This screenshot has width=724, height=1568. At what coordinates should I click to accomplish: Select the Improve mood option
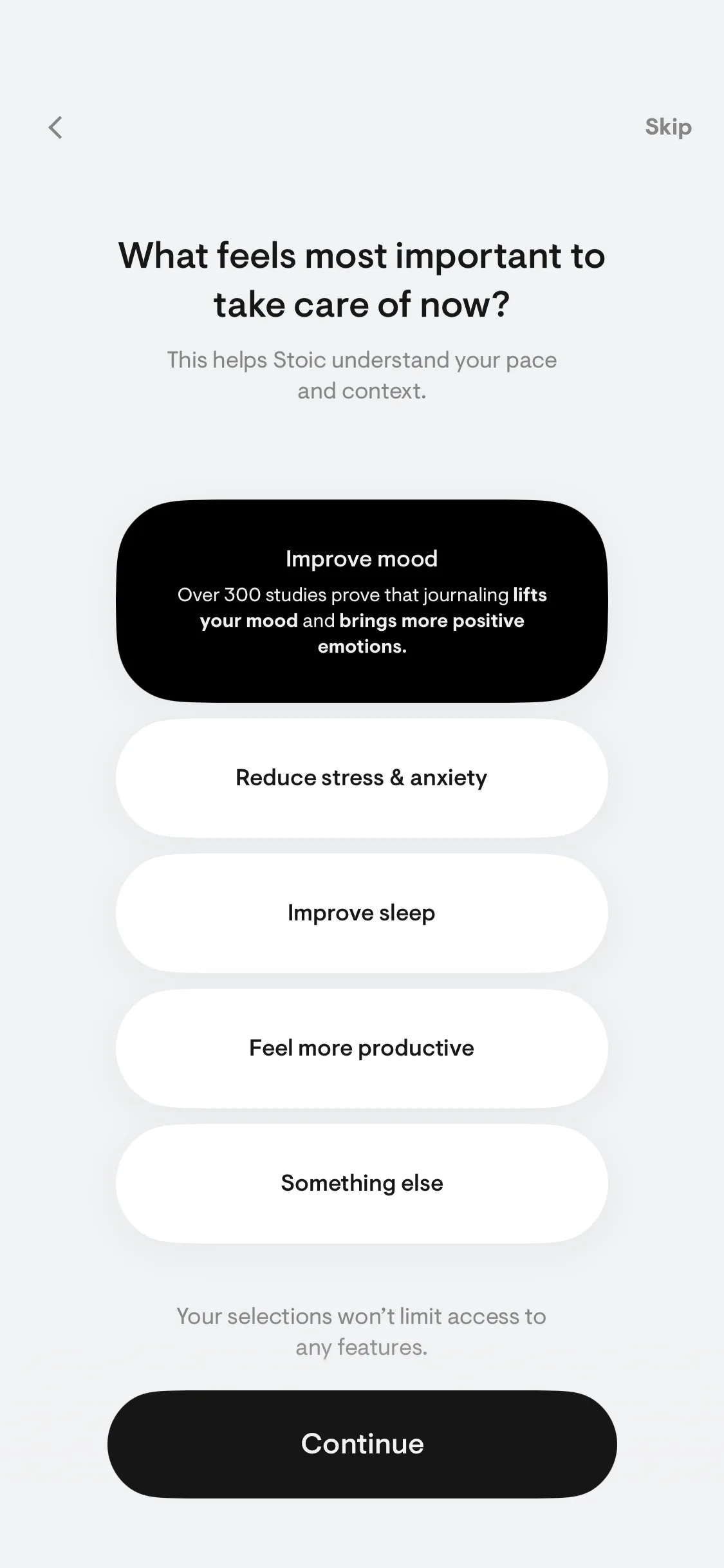click(362, 601)
